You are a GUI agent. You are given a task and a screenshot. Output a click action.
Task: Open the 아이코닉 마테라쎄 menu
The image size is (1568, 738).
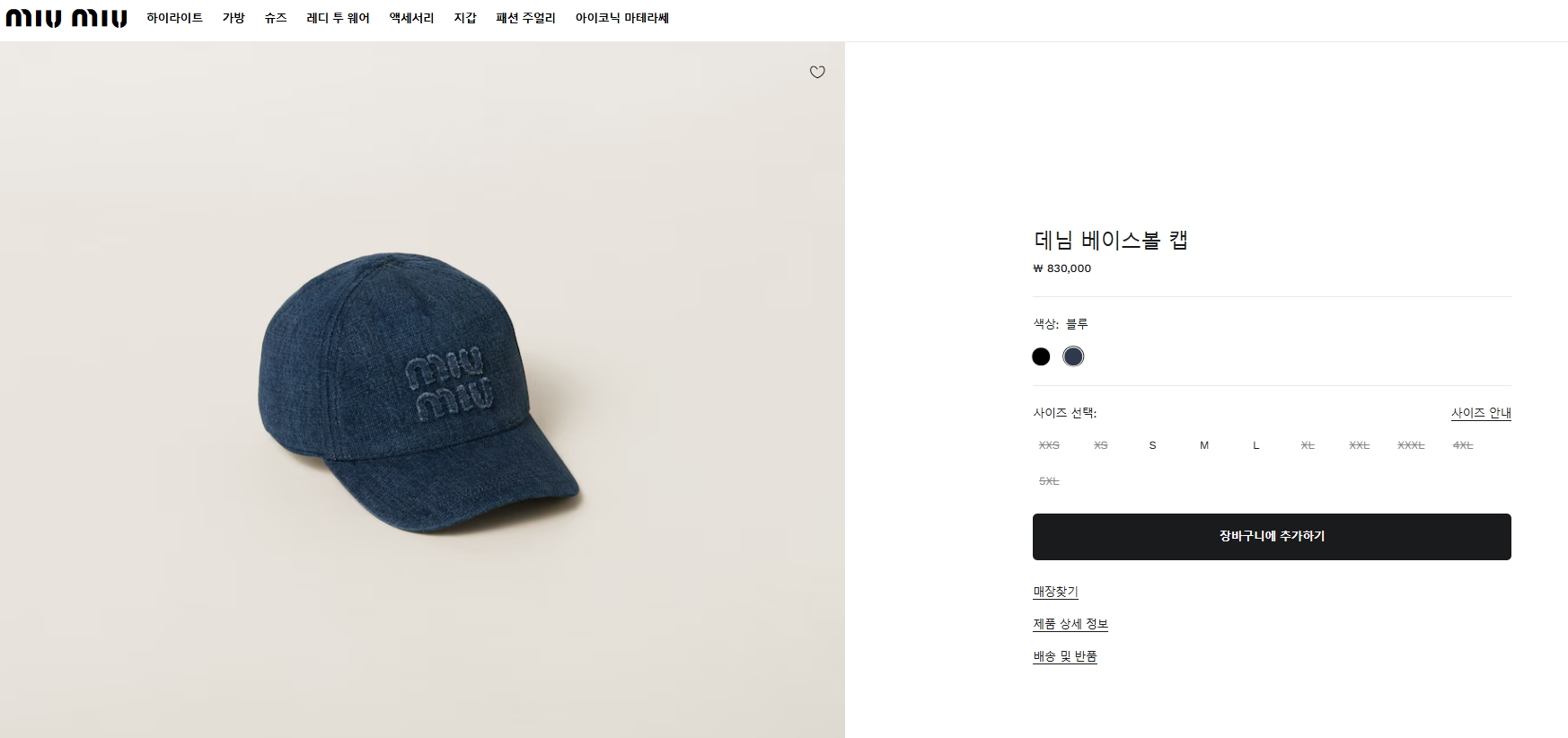621,18
